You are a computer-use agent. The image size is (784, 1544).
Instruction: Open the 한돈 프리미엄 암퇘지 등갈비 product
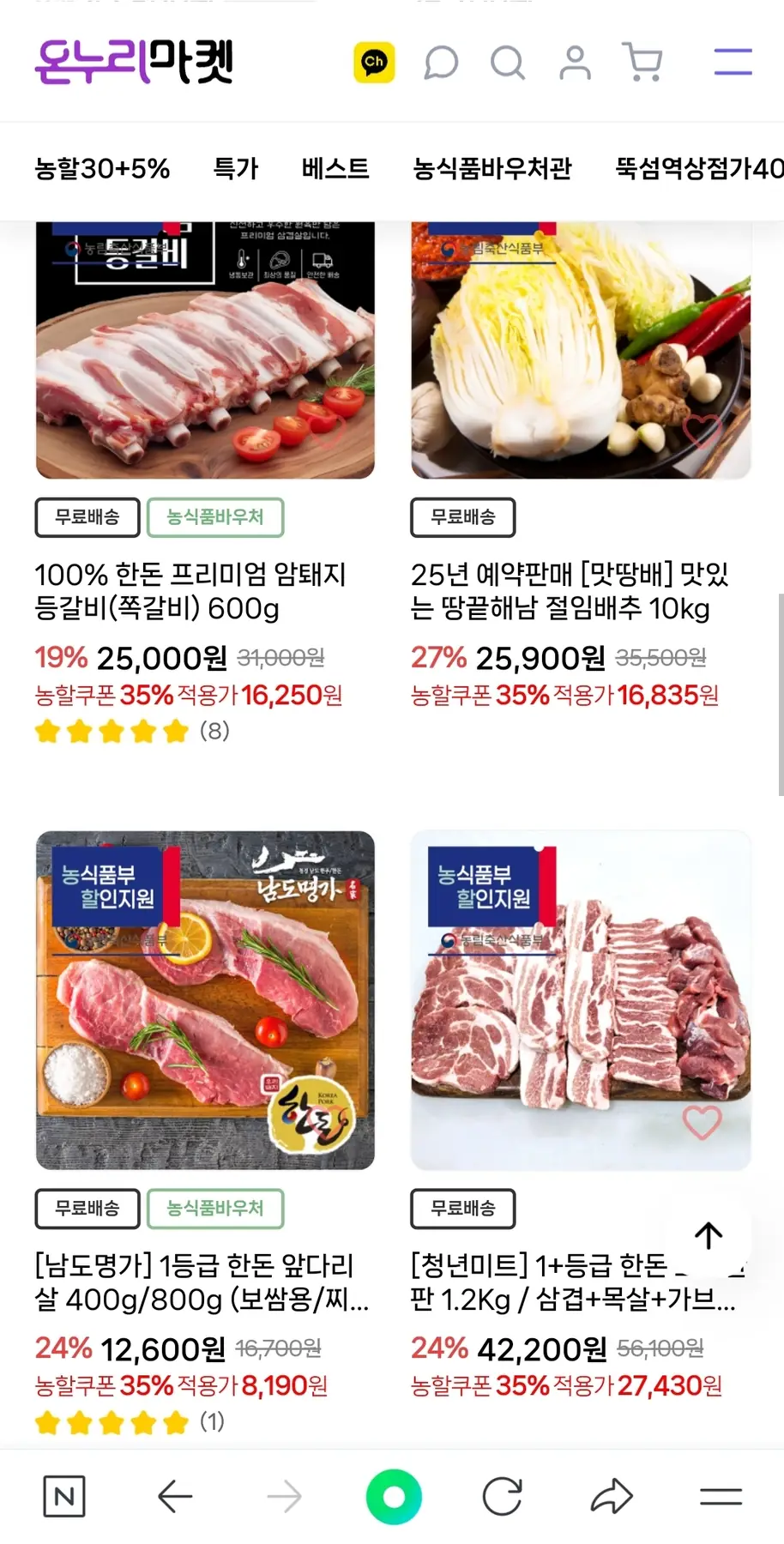tap(190, 591)
